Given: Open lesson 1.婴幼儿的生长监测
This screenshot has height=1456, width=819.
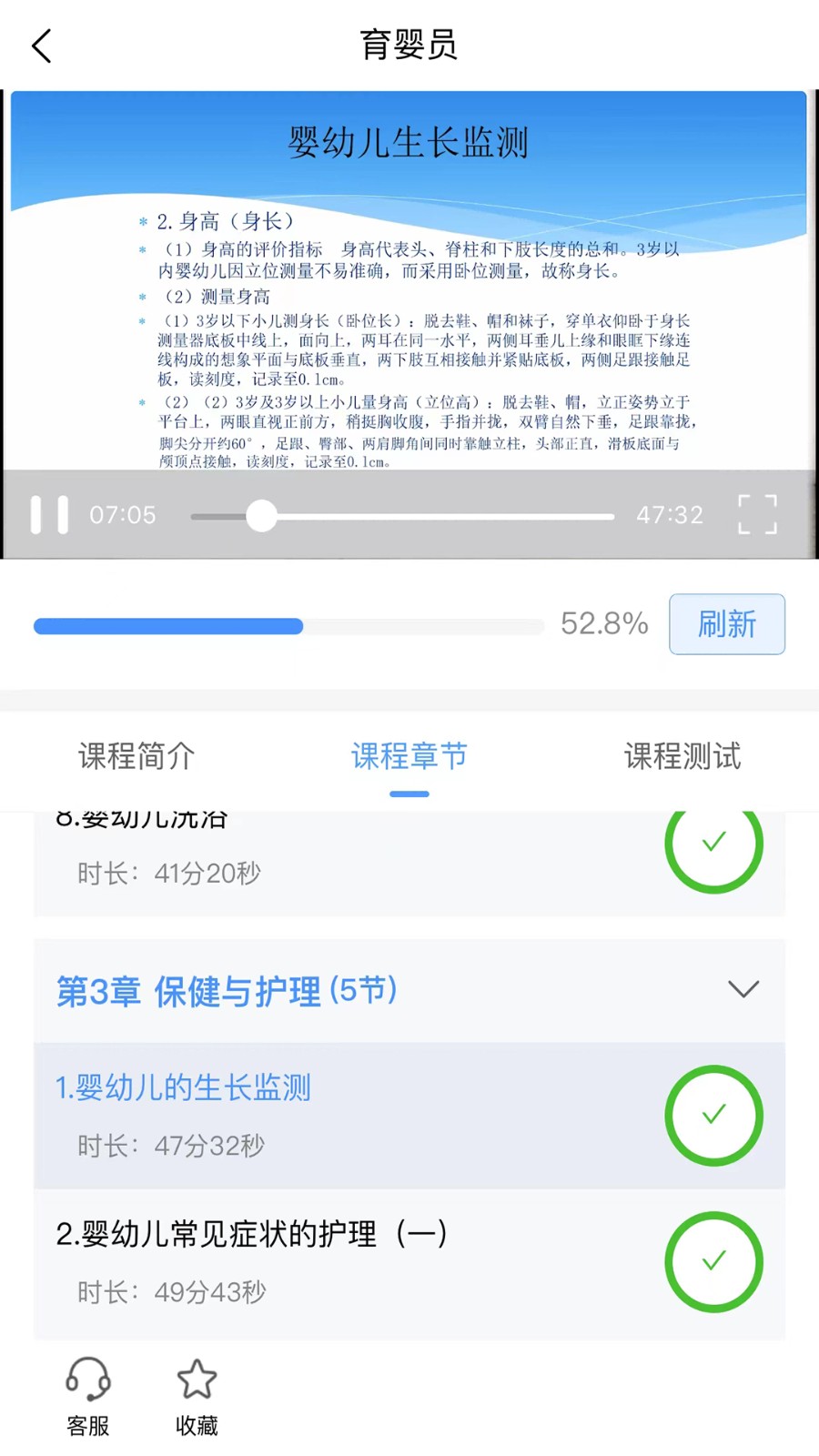Looking at the screenshot, I should (x=182, y=1088).
